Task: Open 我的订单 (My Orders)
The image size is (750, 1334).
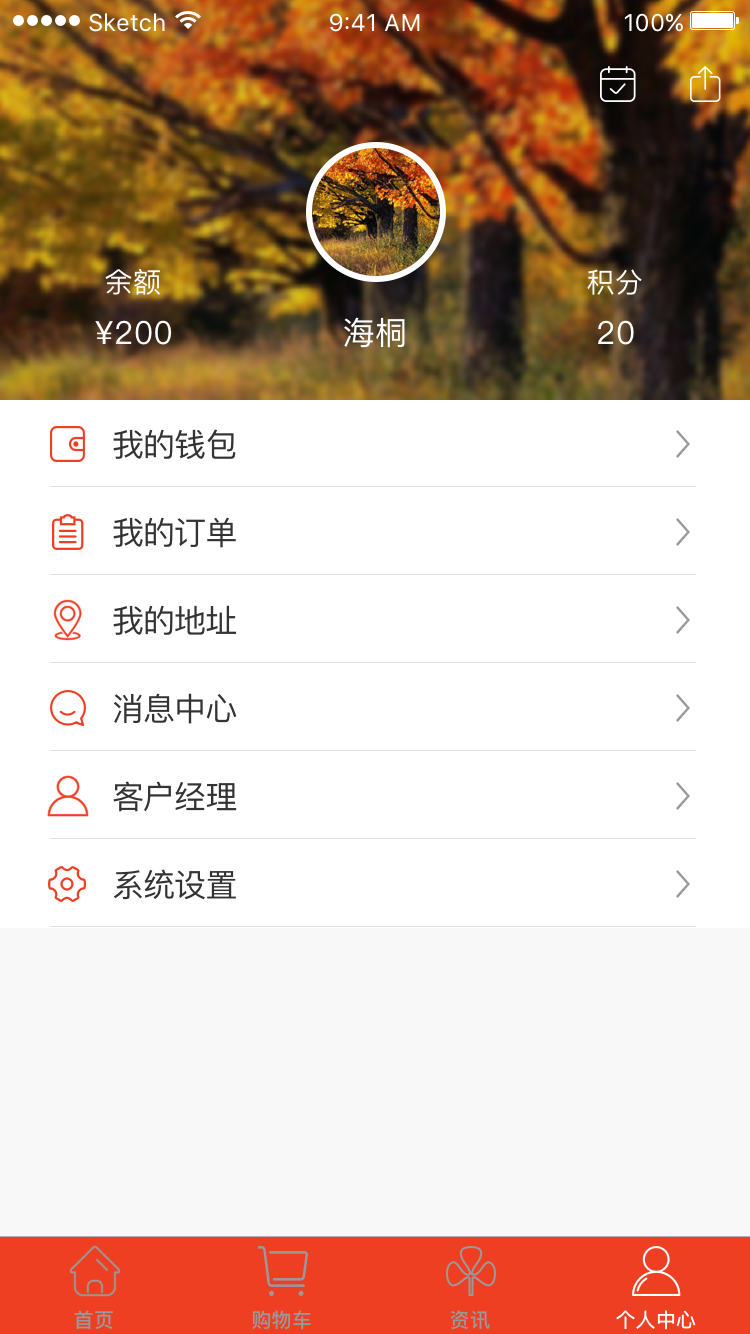Action: pyautogui.click(x=373, y=532)
